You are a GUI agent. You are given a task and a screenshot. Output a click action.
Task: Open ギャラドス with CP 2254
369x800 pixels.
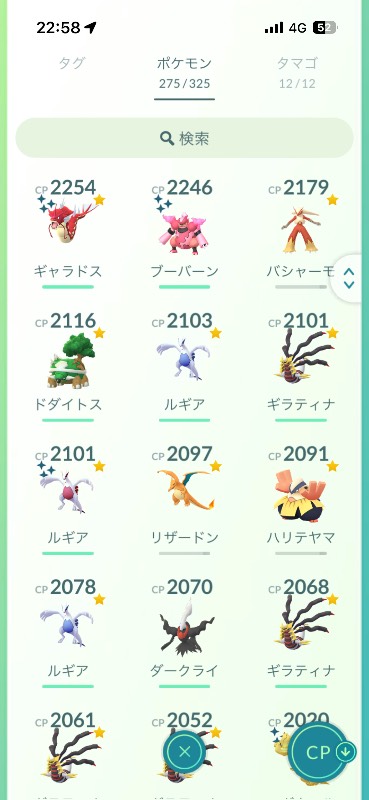pos(68,233)
